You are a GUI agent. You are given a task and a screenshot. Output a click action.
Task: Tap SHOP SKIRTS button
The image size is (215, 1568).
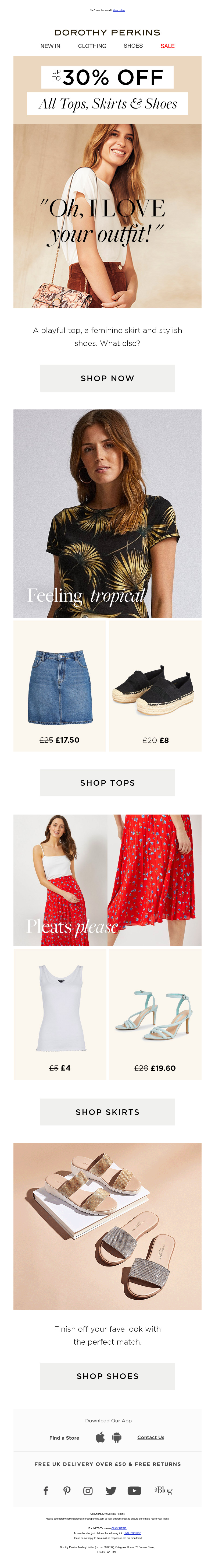107,1111
